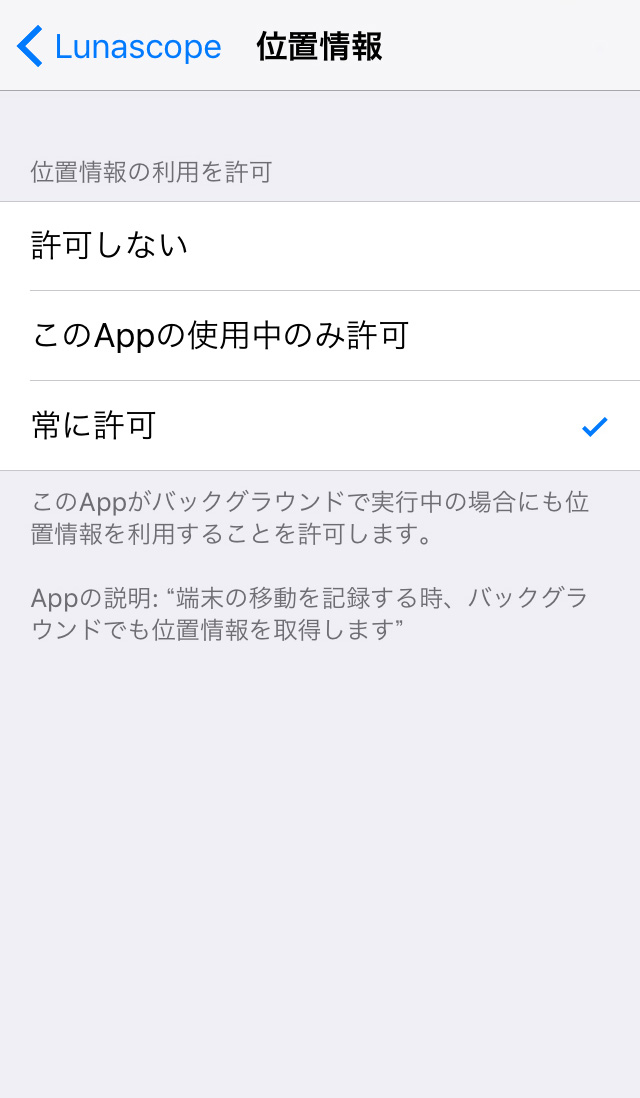
Task: Select 許可しない option
Action: [x=320, y=246]
